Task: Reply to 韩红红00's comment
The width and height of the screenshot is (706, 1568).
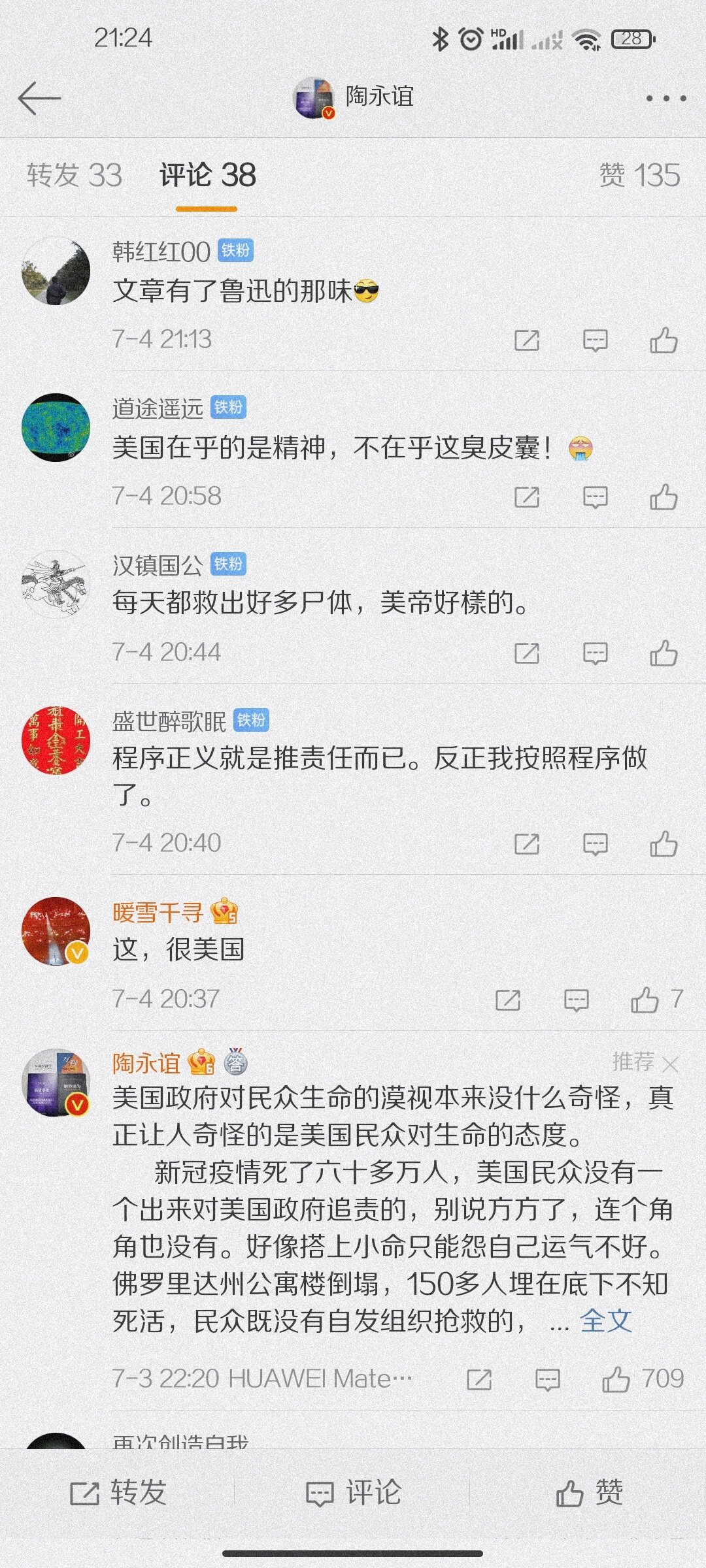Action: click(595, 340)
